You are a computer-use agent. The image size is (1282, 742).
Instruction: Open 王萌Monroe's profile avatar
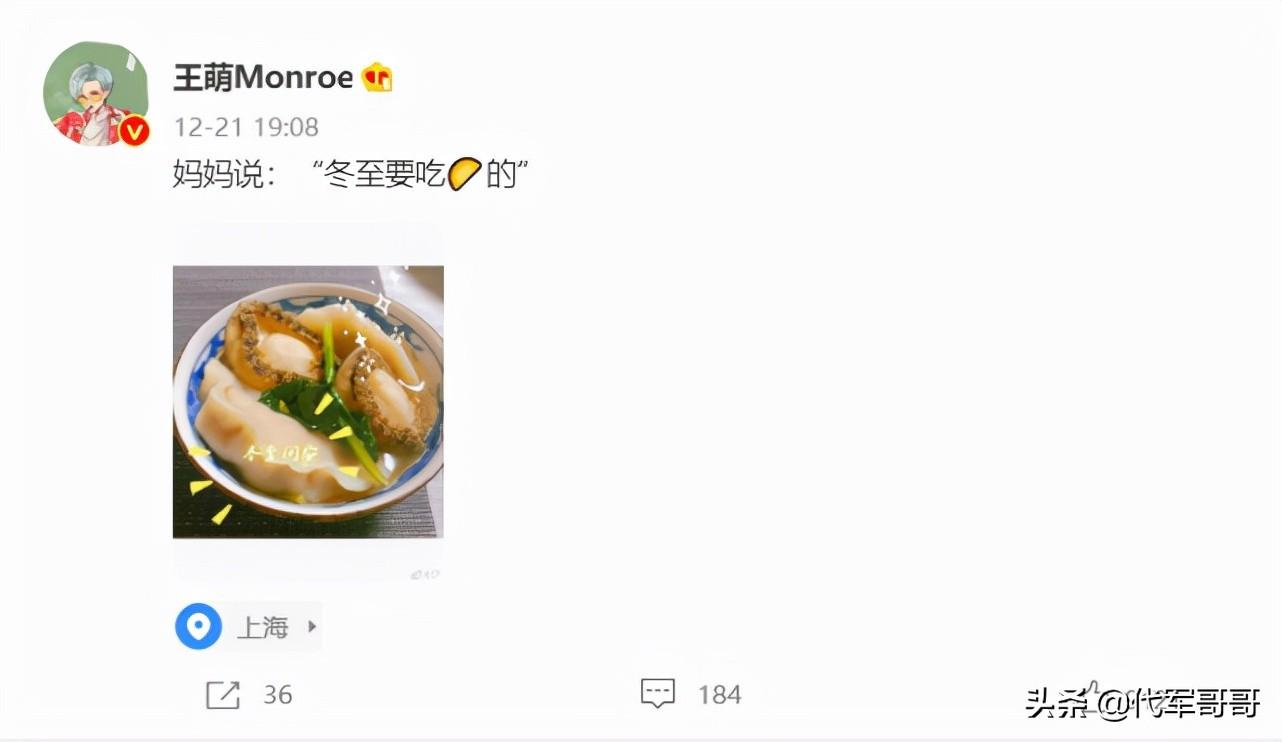96,94
